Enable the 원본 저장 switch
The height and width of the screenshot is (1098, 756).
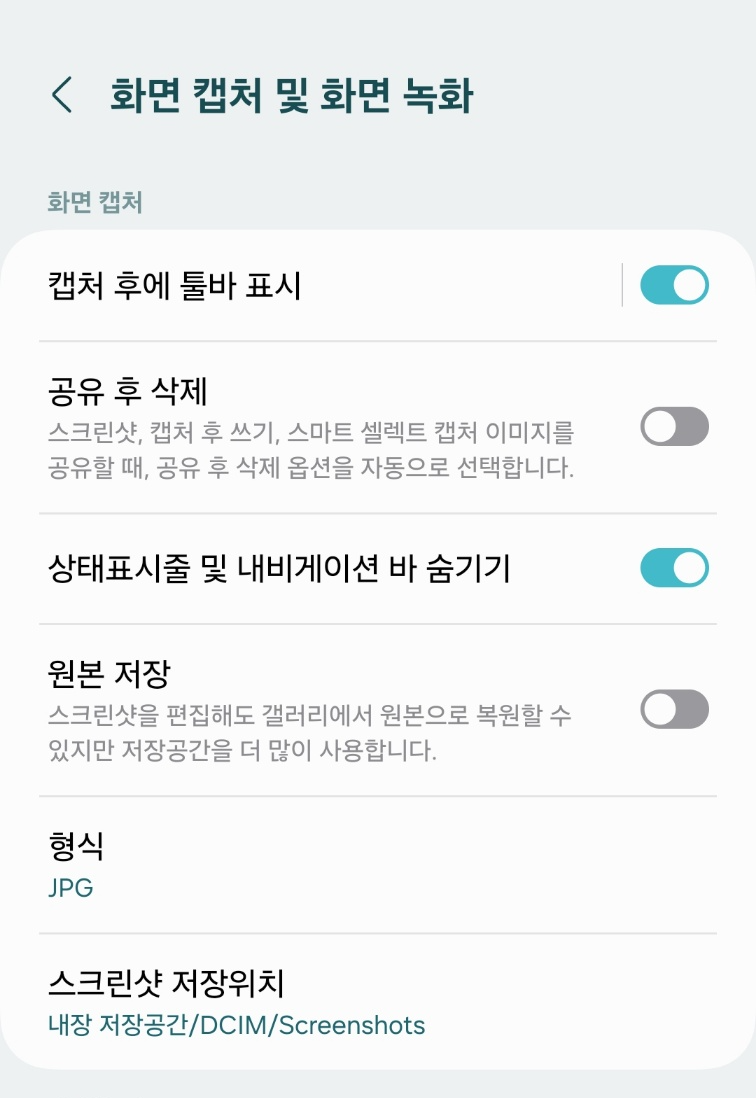tap(675, 710)
